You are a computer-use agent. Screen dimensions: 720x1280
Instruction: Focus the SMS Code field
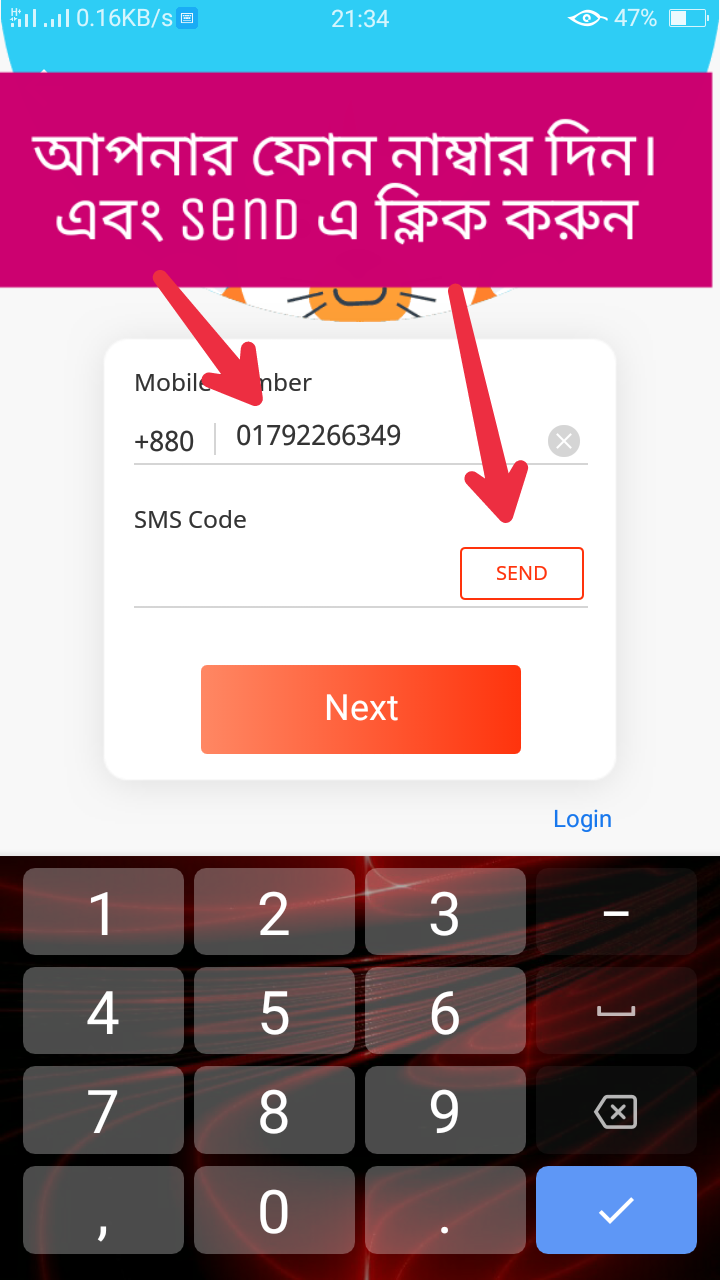point(295,574)
